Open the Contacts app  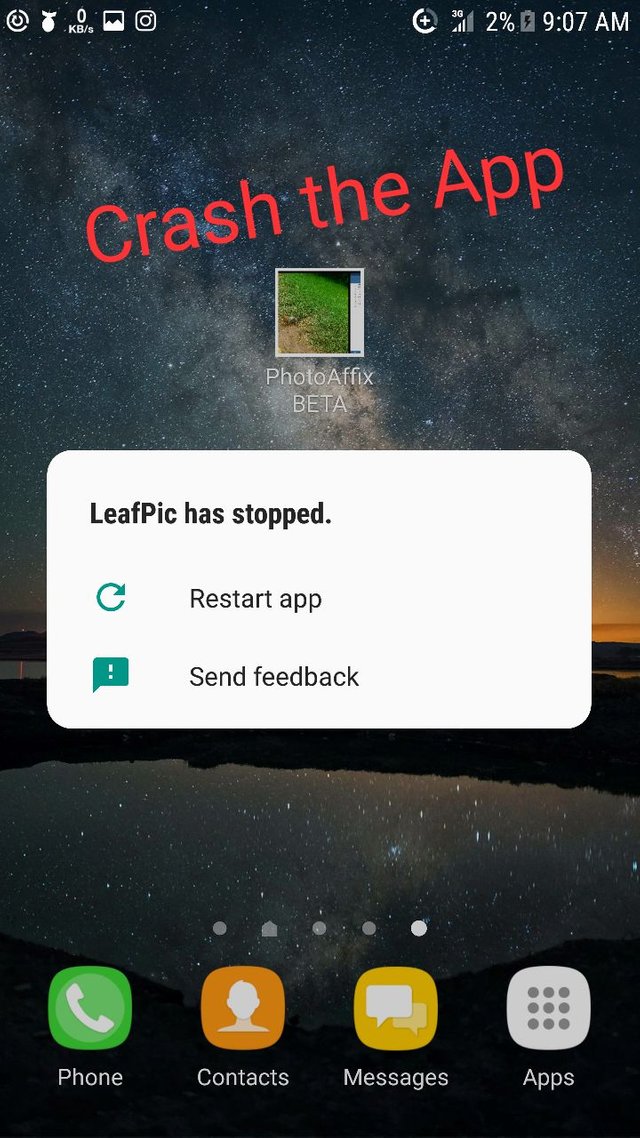pos(243,1009)
